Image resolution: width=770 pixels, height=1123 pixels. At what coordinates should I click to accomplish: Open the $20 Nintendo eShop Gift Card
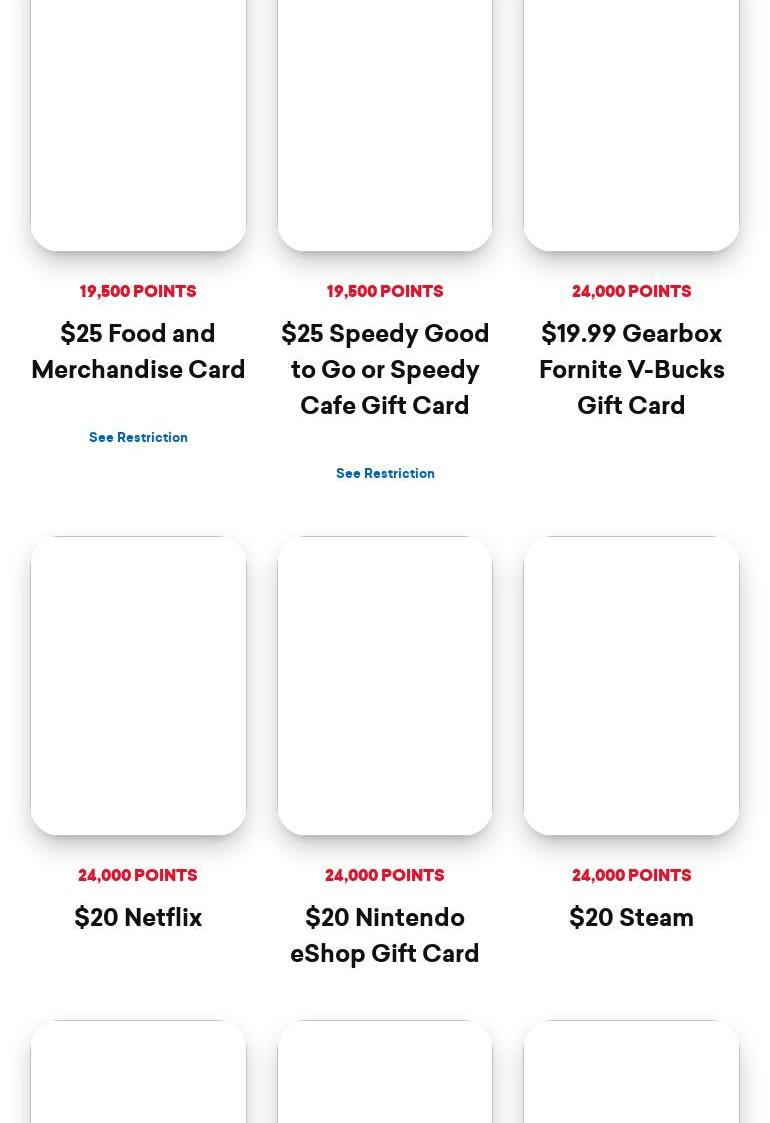point(385,935)
